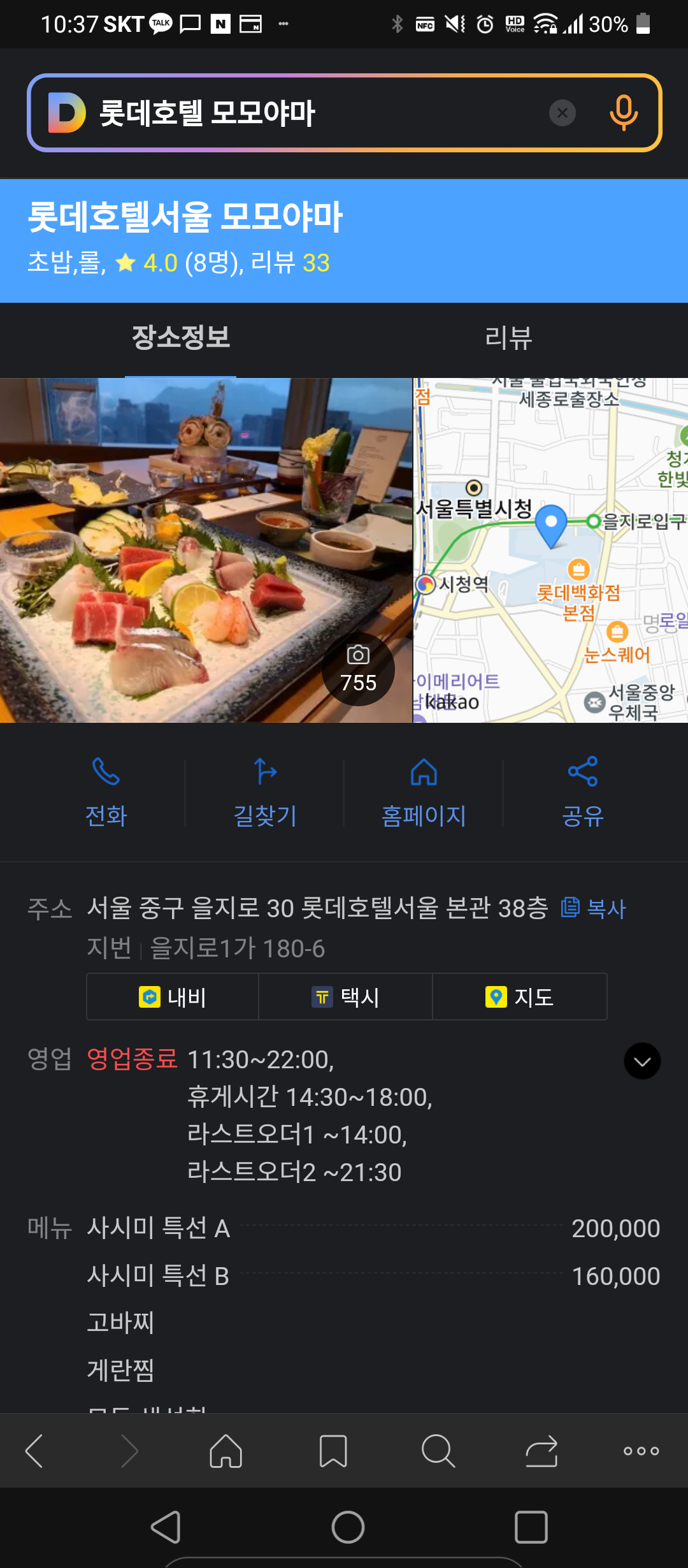Tap the phone call icon
This screenshot has height=1568, width=688.
[105, 790]
